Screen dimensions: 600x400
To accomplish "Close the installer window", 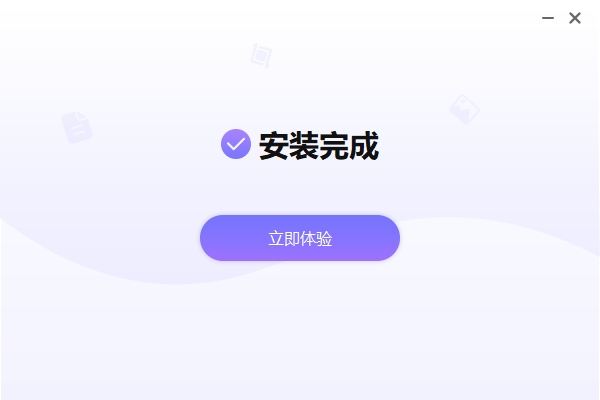I will (575, 18).
